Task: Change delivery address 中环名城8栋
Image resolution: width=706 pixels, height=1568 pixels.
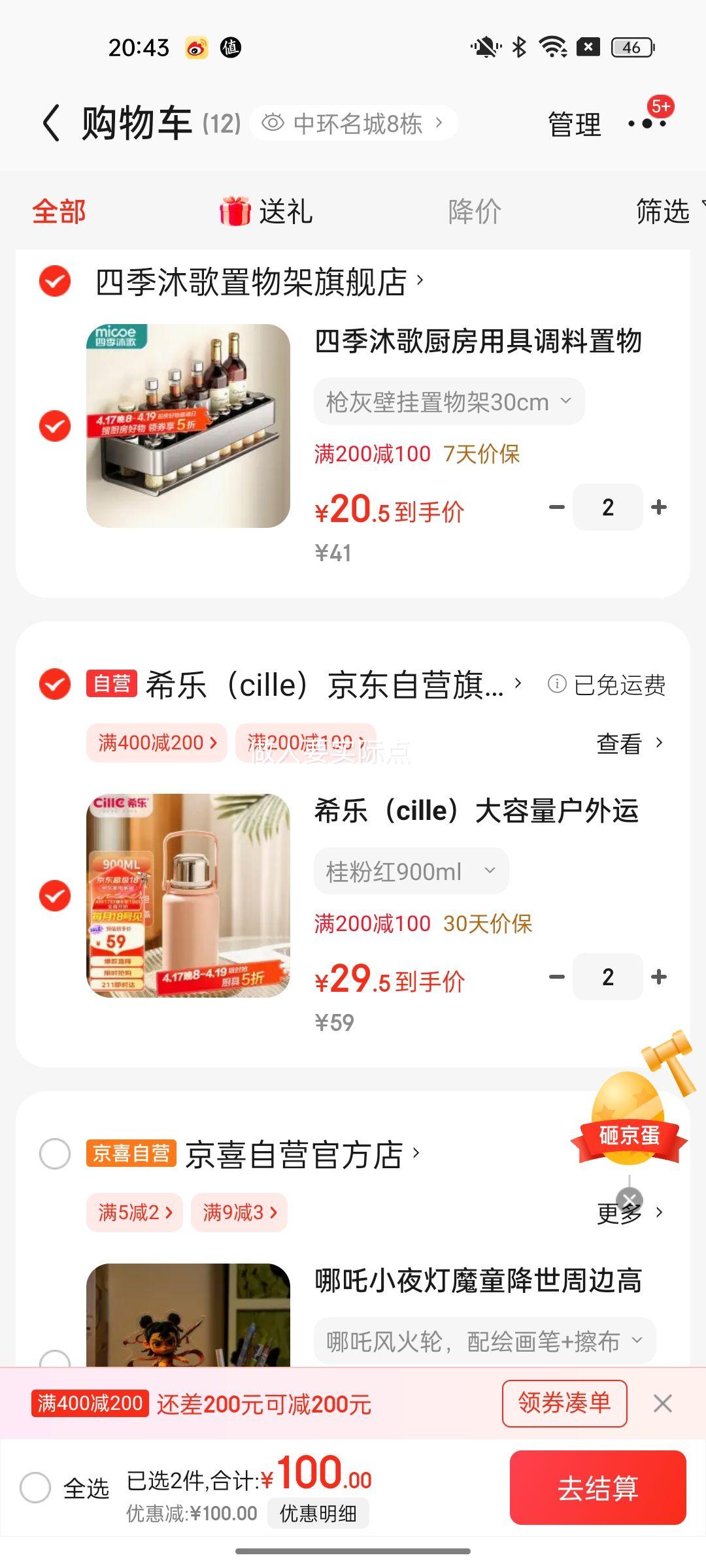Action: 353,123
